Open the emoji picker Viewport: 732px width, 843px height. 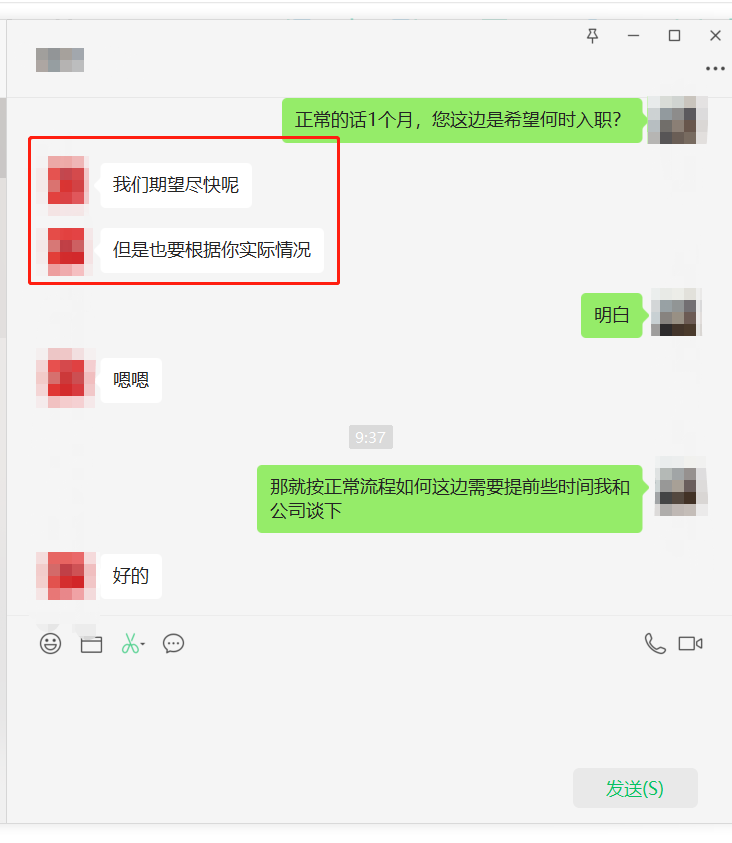coord(50,643)
